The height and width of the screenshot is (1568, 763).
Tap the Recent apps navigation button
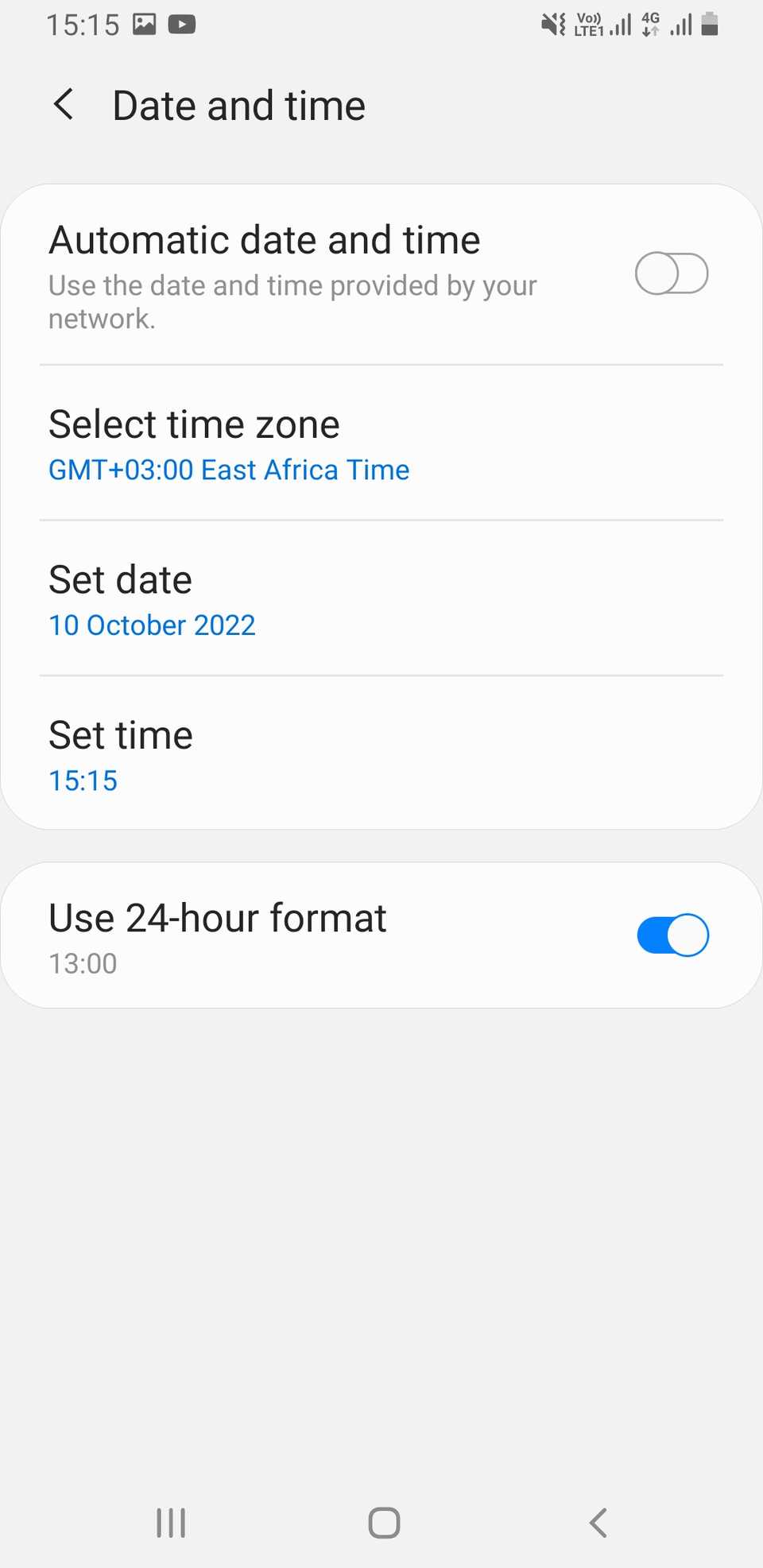[x=171, y=1522]
